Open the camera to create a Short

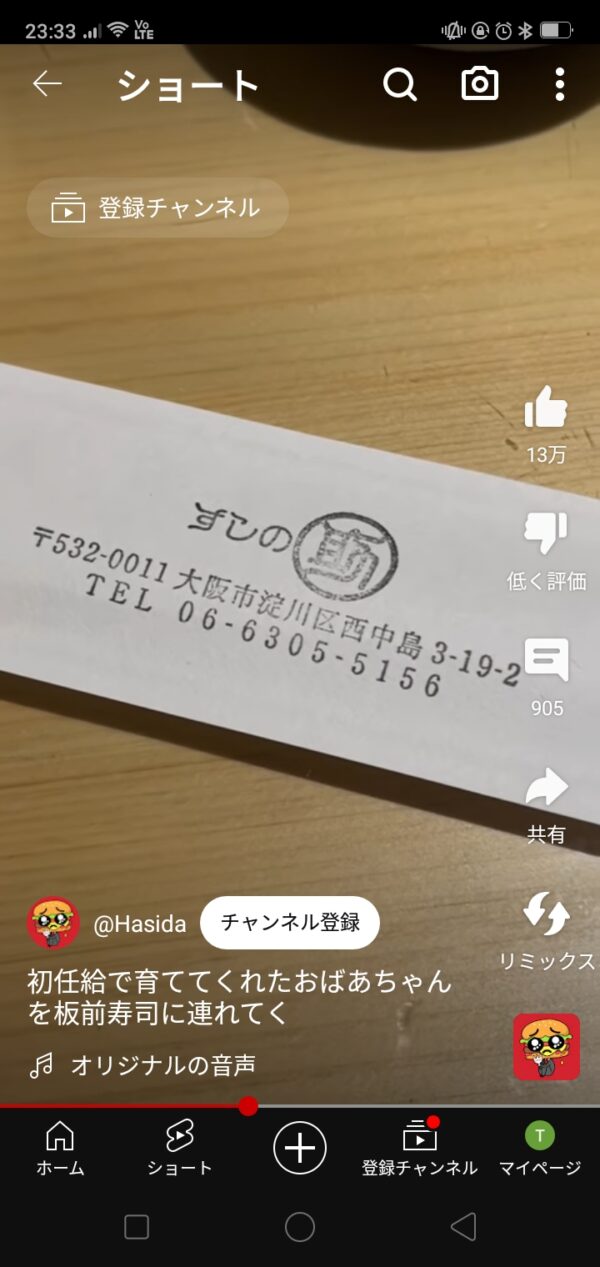pyautogui.click(x=480, y=85)
